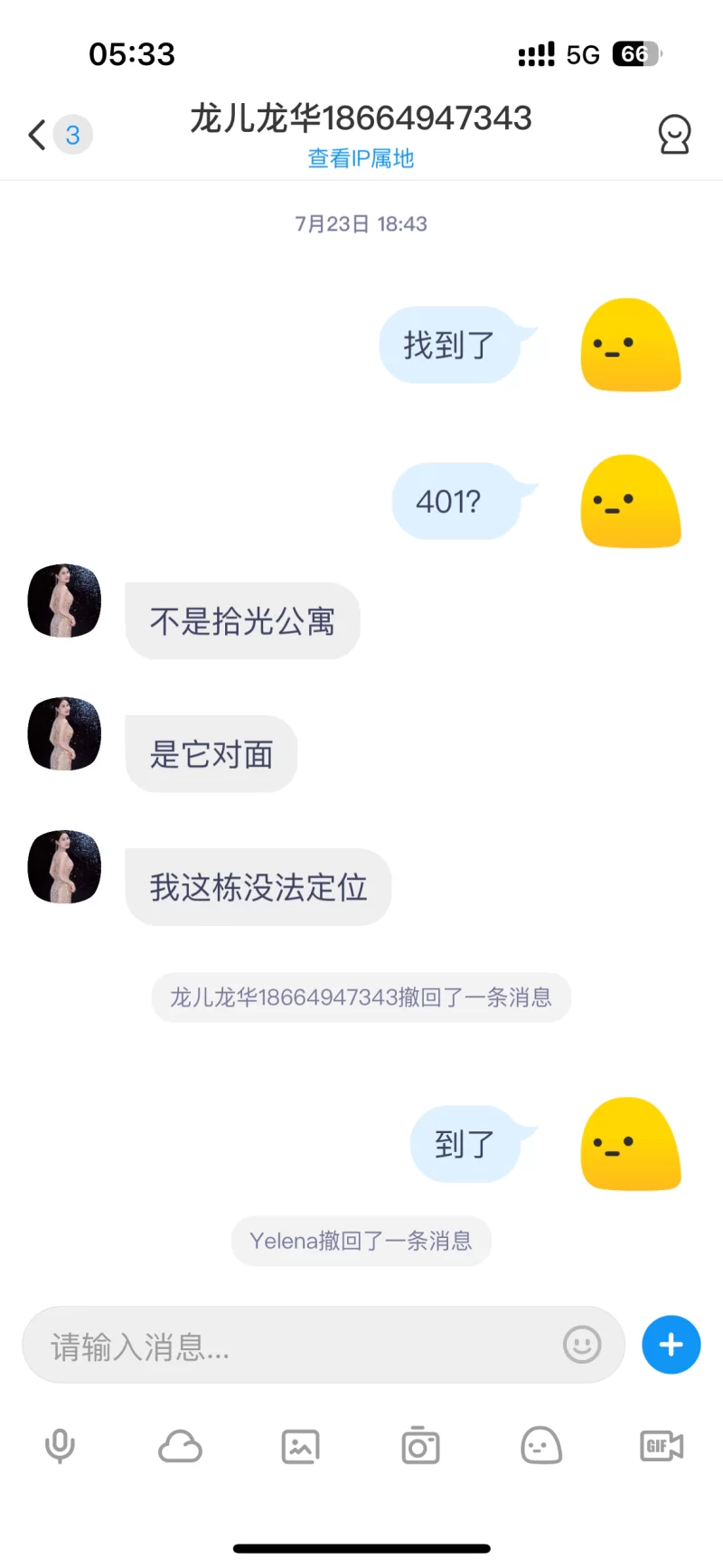Screen dimensions: 723x1568
Task: Go back to the message list
Action: click(x=38, y=136)
